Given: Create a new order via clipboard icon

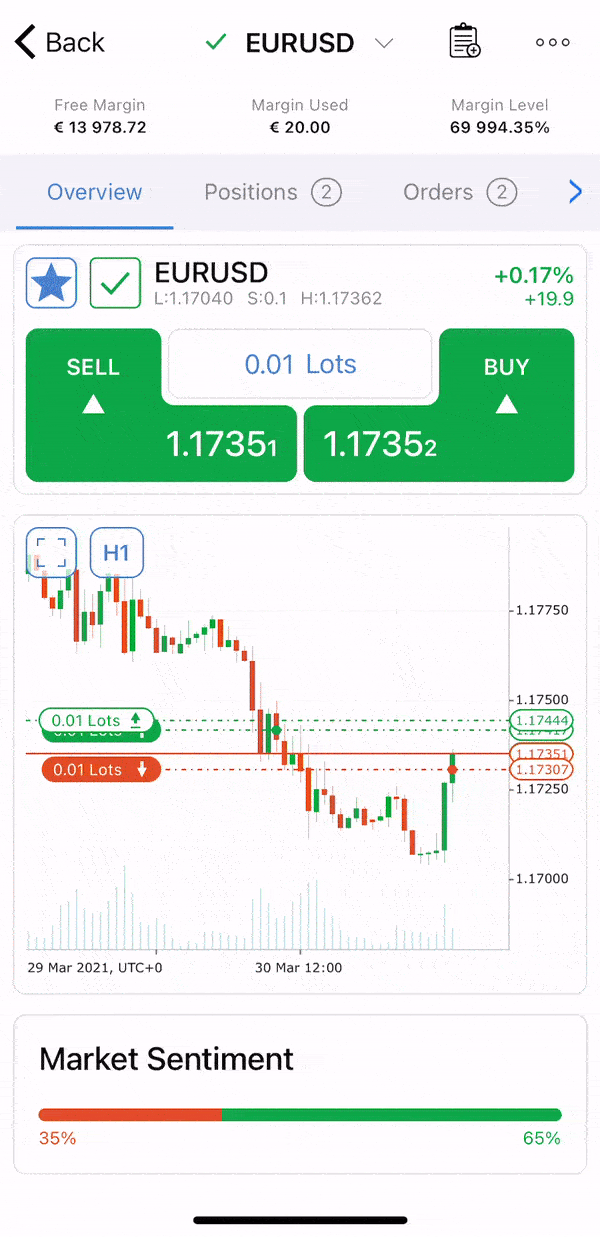Looking at the screenshot, I should (464, 42).
